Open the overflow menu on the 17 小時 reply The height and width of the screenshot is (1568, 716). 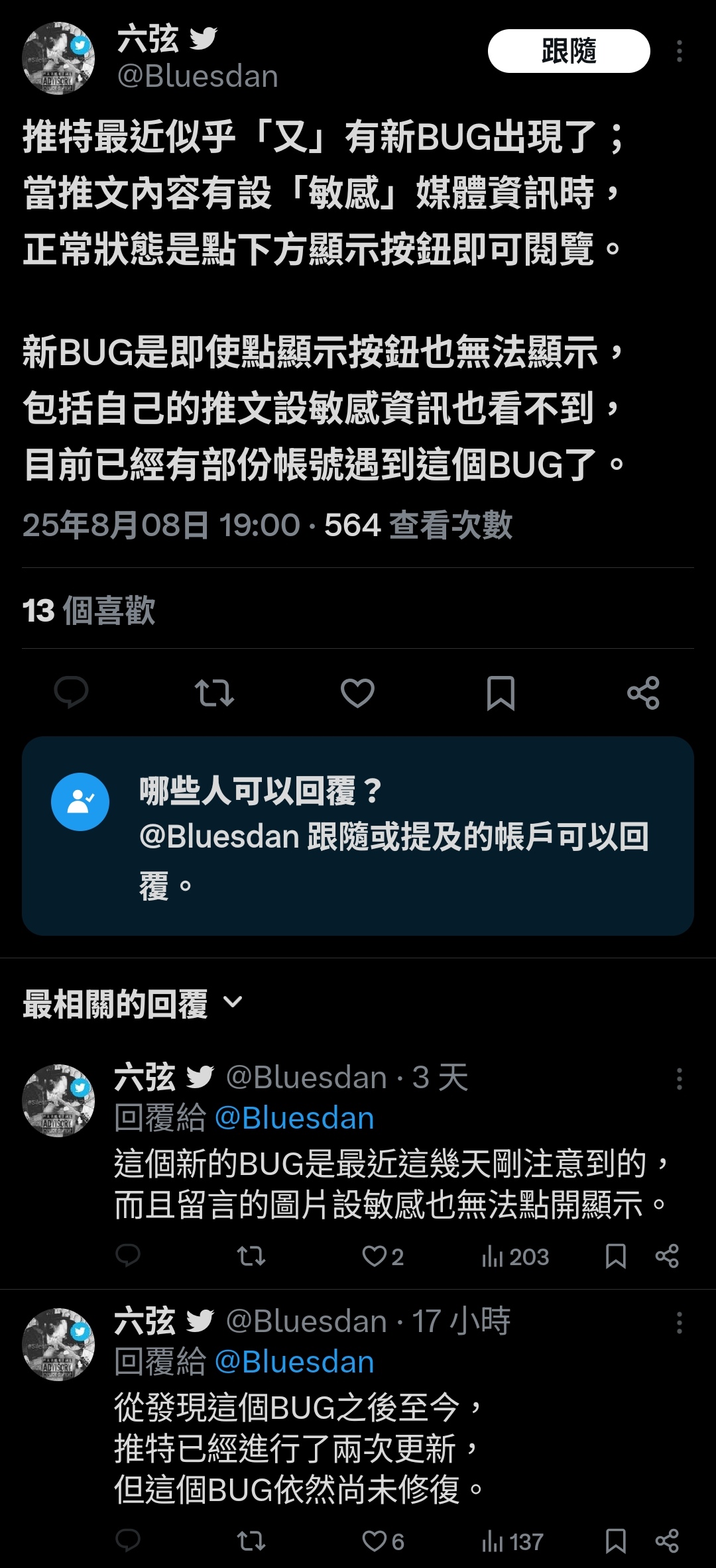coord(679,1323)
